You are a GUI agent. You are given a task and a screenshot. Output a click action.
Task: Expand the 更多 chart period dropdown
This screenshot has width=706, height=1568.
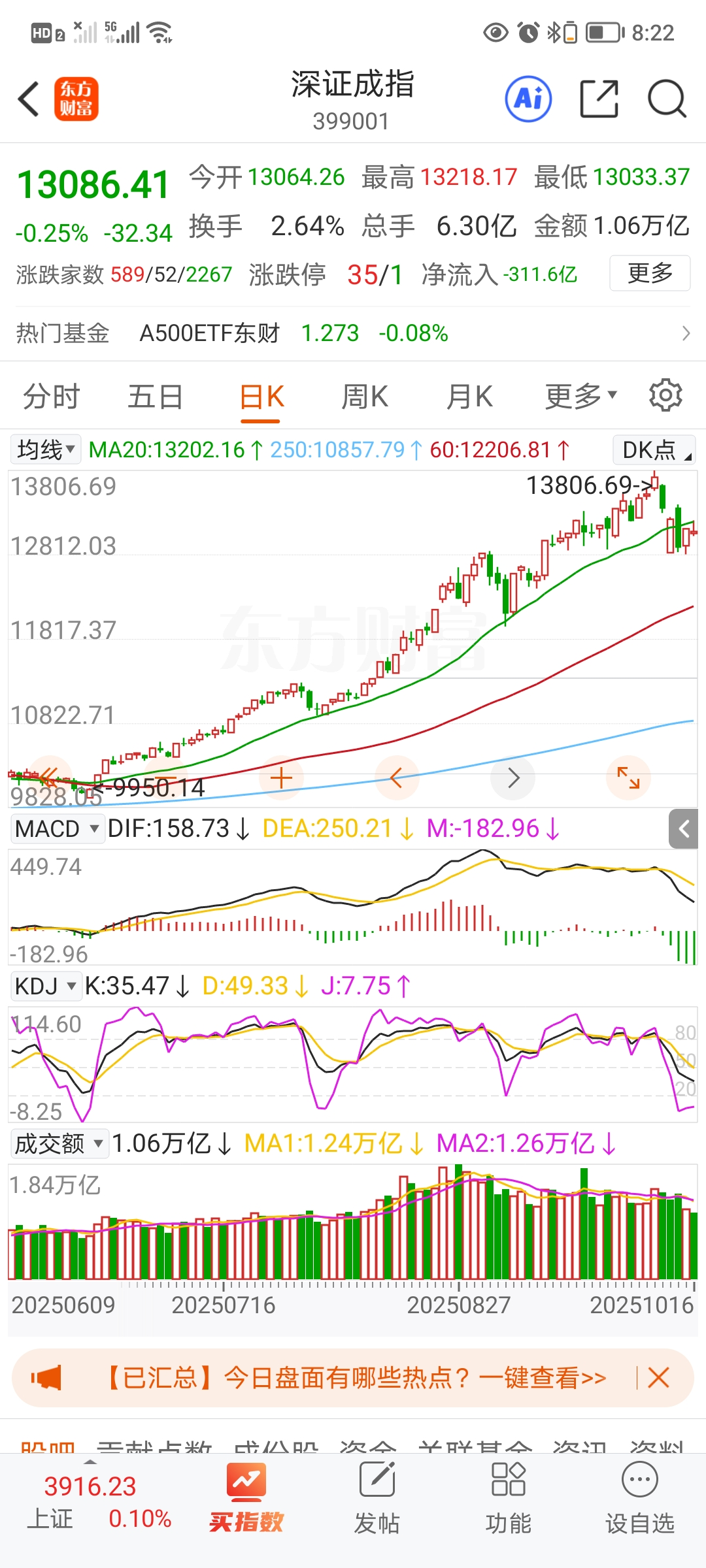point(580,397)
